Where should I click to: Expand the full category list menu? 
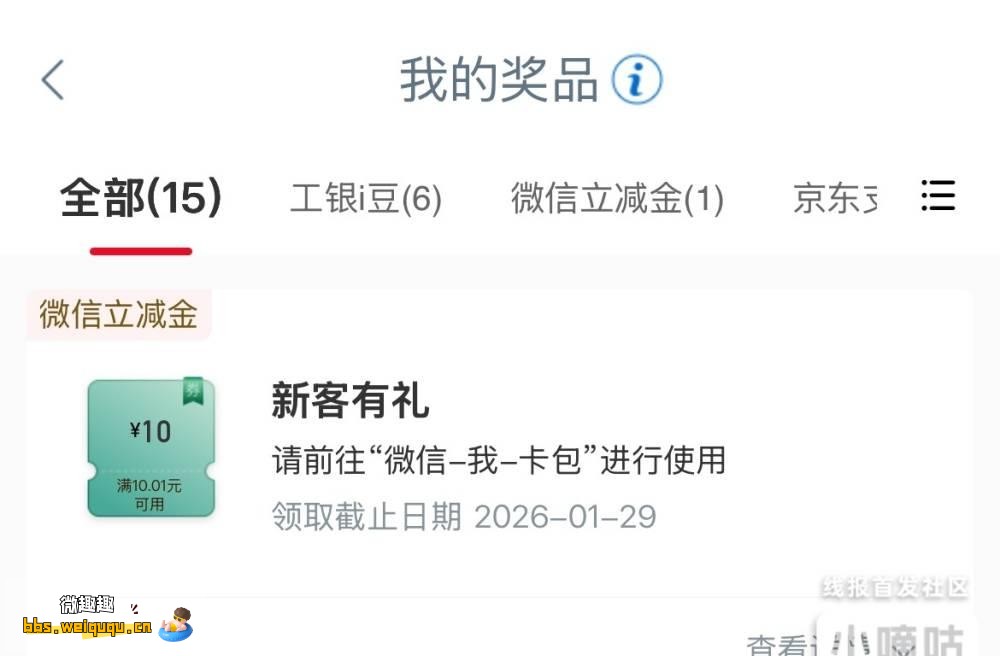click(x=938, y=196)
